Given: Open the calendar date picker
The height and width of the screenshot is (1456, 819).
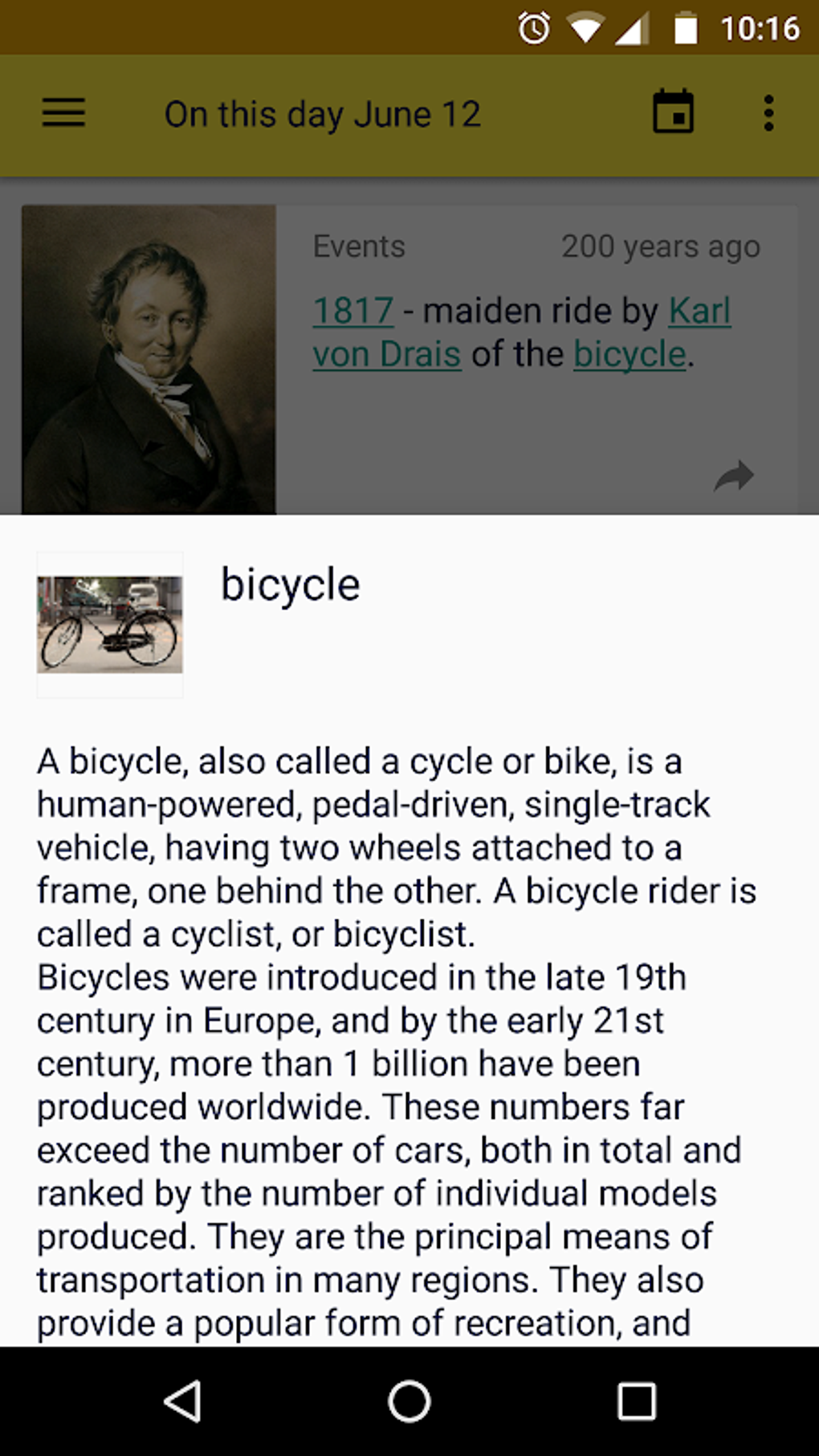Looking at the screenshot, I should pyautogui.click(x=673, y=112).
